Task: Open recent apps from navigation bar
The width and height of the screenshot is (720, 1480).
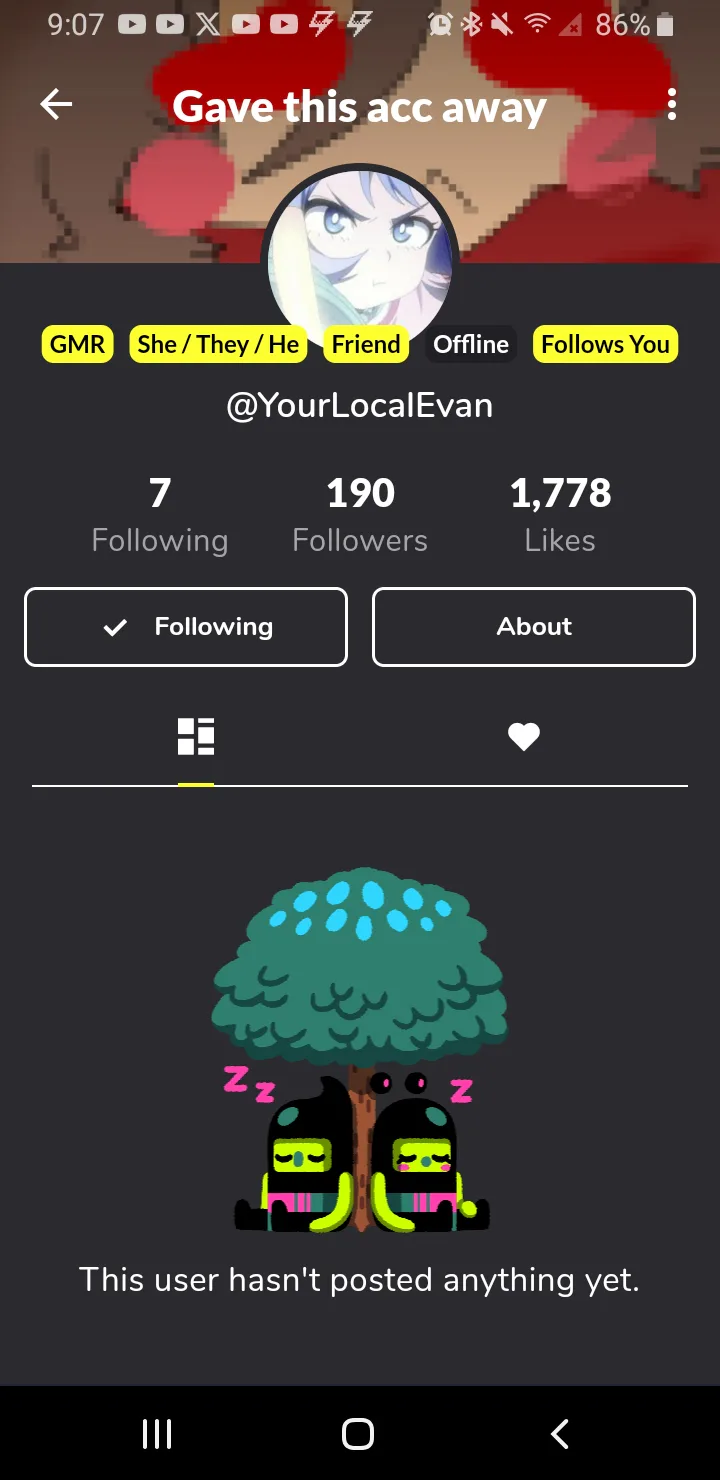Action: point(157,1433)
